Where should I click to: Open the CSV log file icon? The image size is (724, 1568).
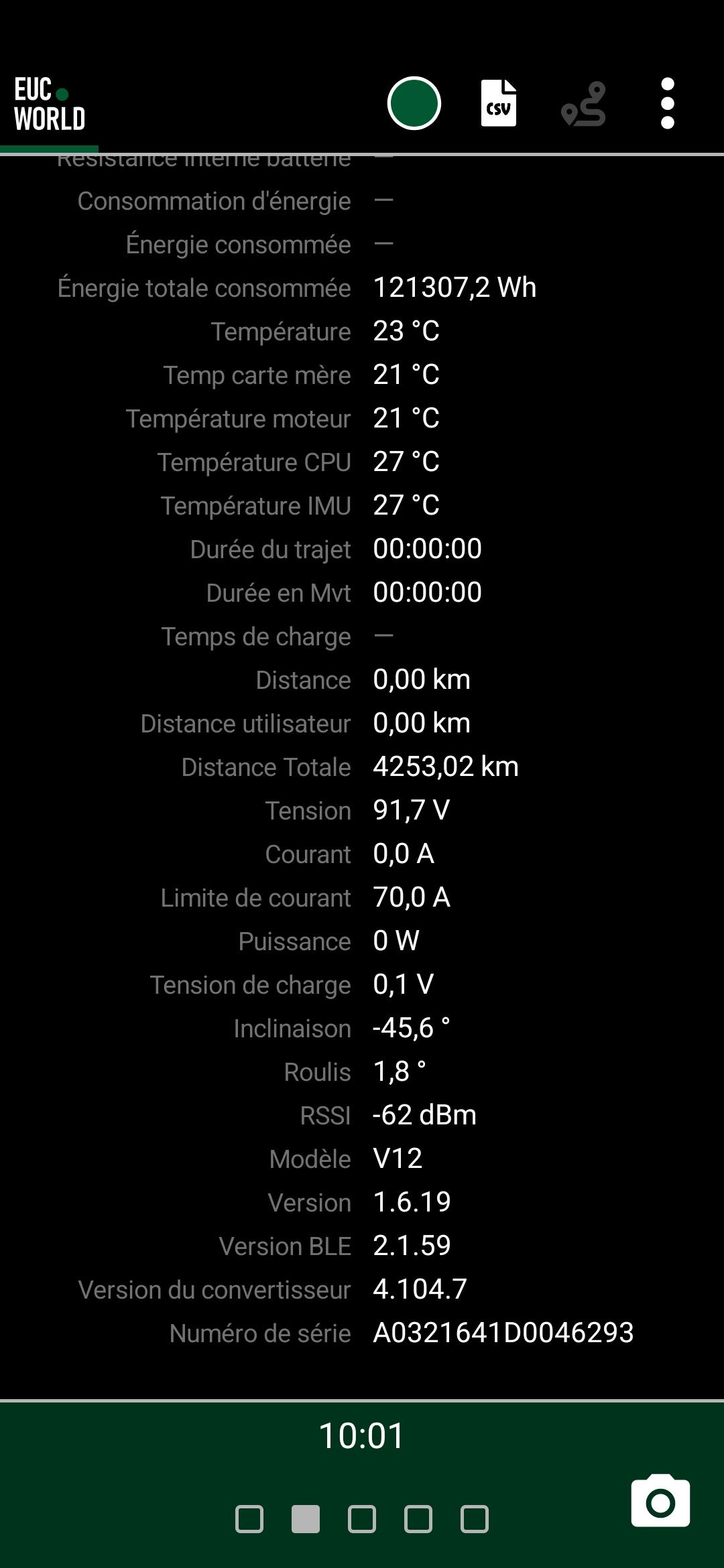(x=499, y=103)
